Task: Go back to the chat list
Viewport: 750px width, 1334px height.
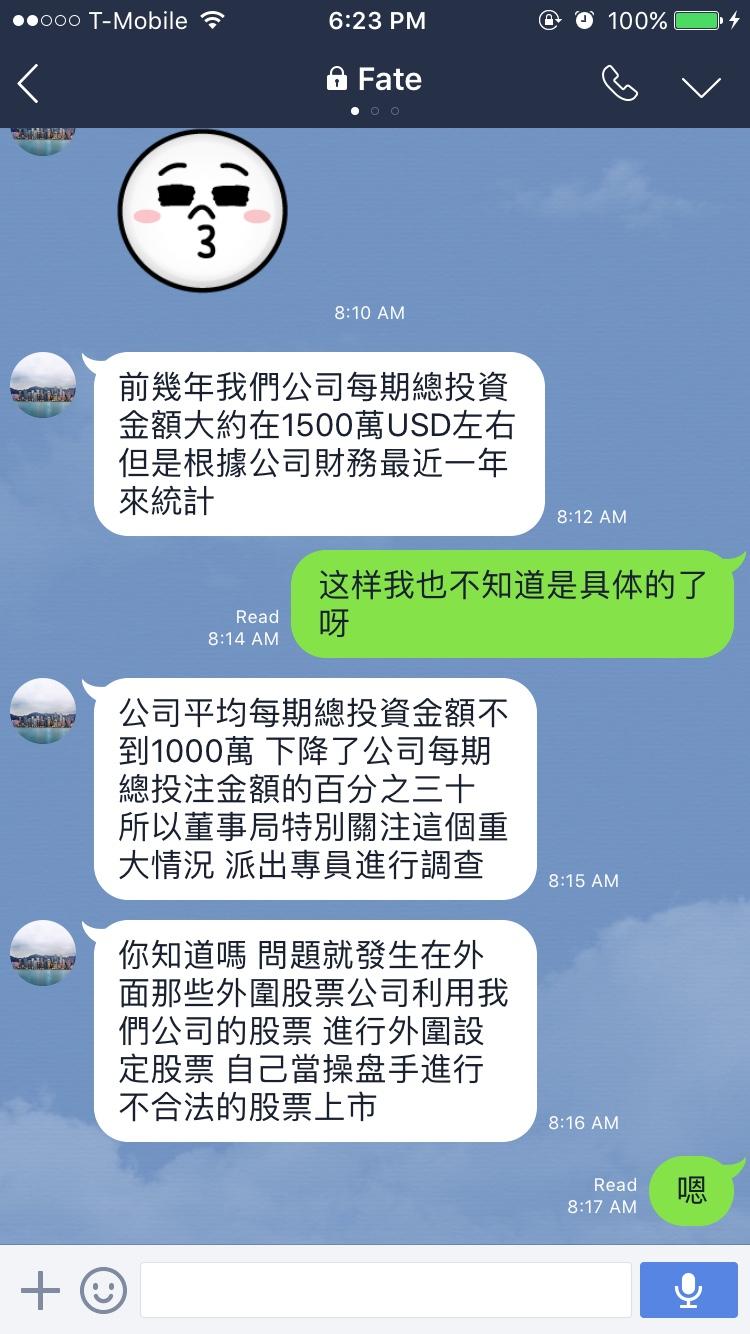Action: click(28, 84)
